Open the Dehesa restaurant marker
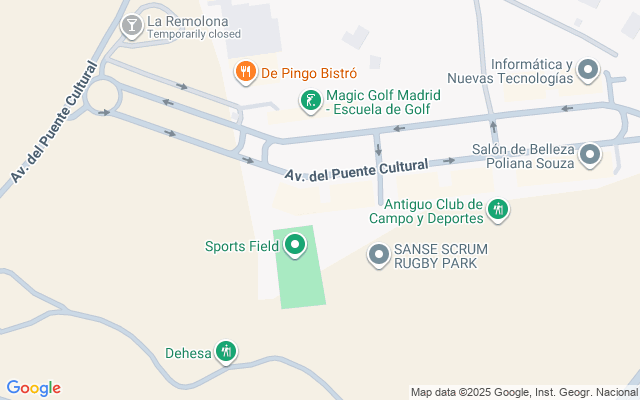640x400 pixels. coord(227,351)
